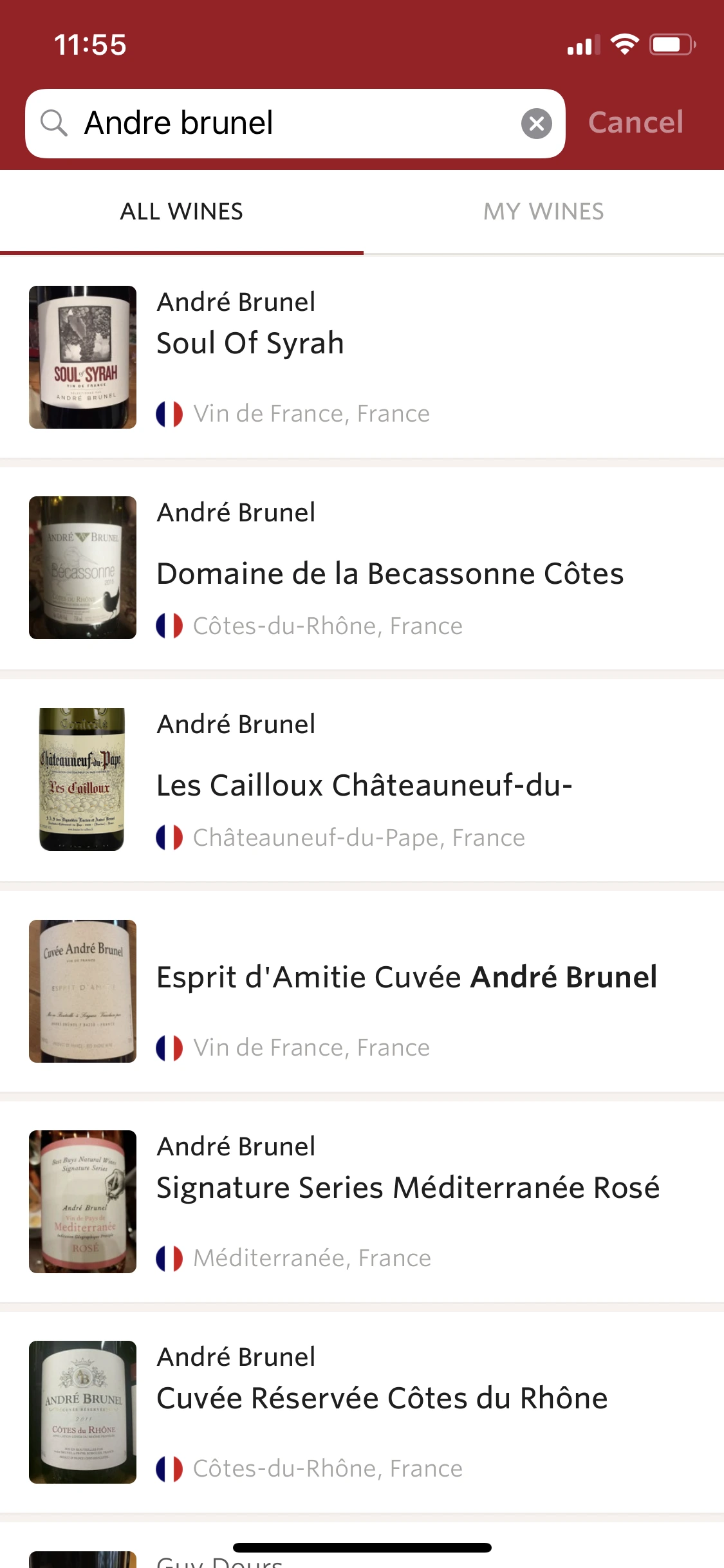Viewport: 724px width, 1568px height.
Task: View Signature Series Méditerranée Rosé details
Action: [x=360, y=1202]
